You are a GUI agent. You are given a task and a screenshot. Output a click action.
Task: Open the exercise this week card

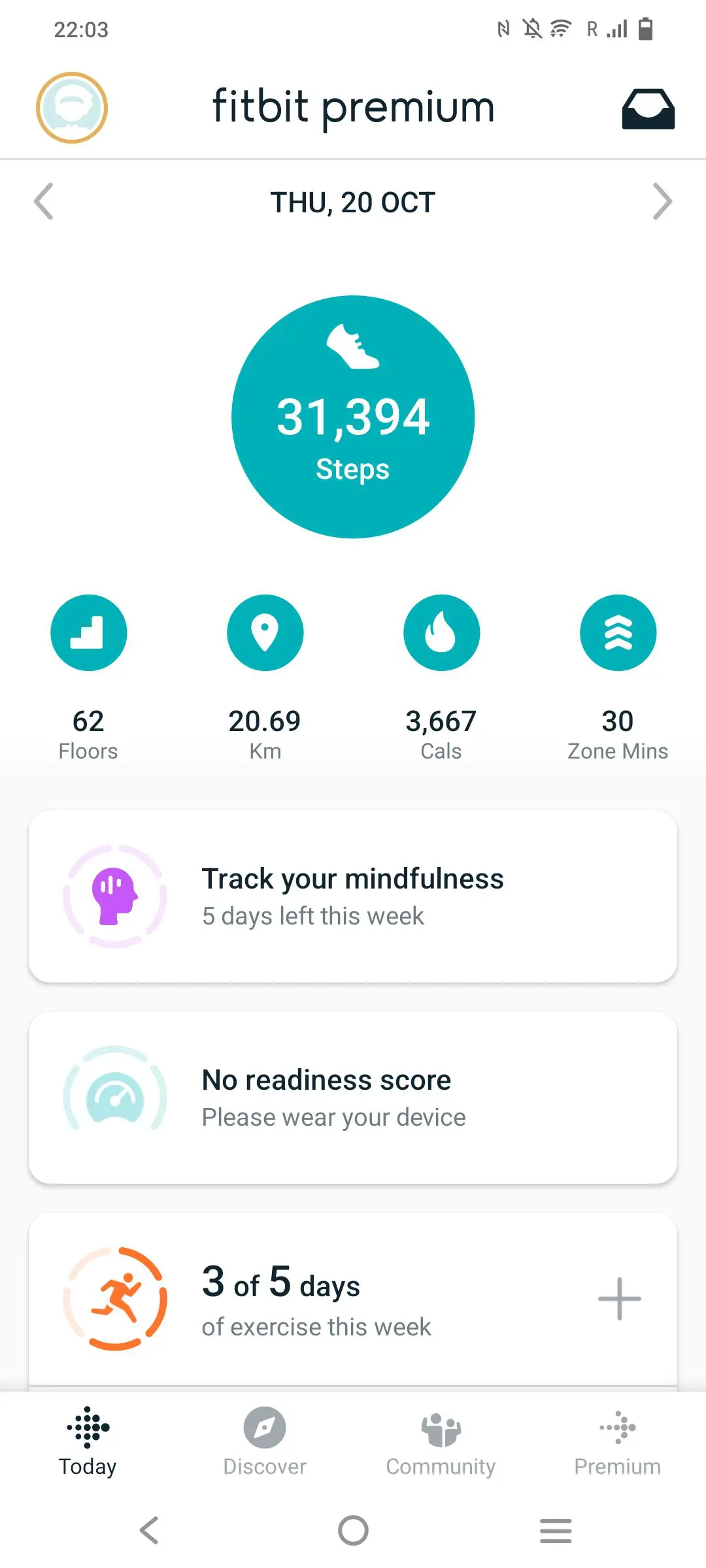314,1299
